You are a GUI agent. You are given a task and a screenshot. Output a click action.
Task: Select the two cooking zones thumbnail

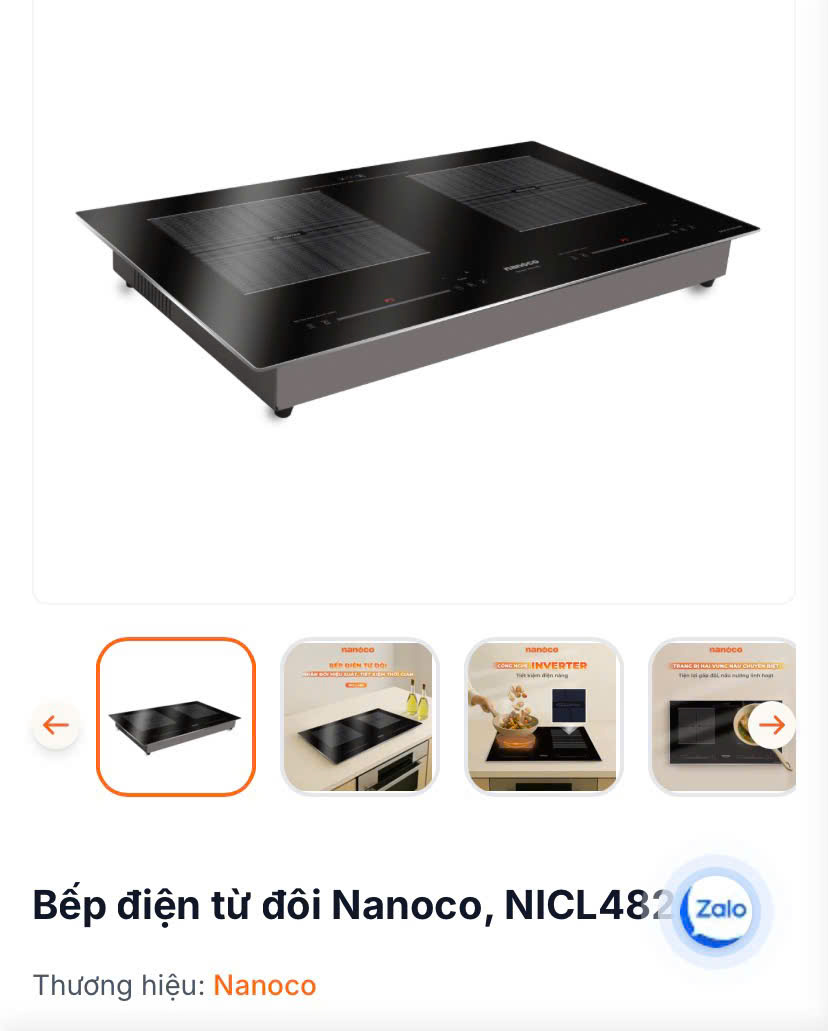pos(712,717)
